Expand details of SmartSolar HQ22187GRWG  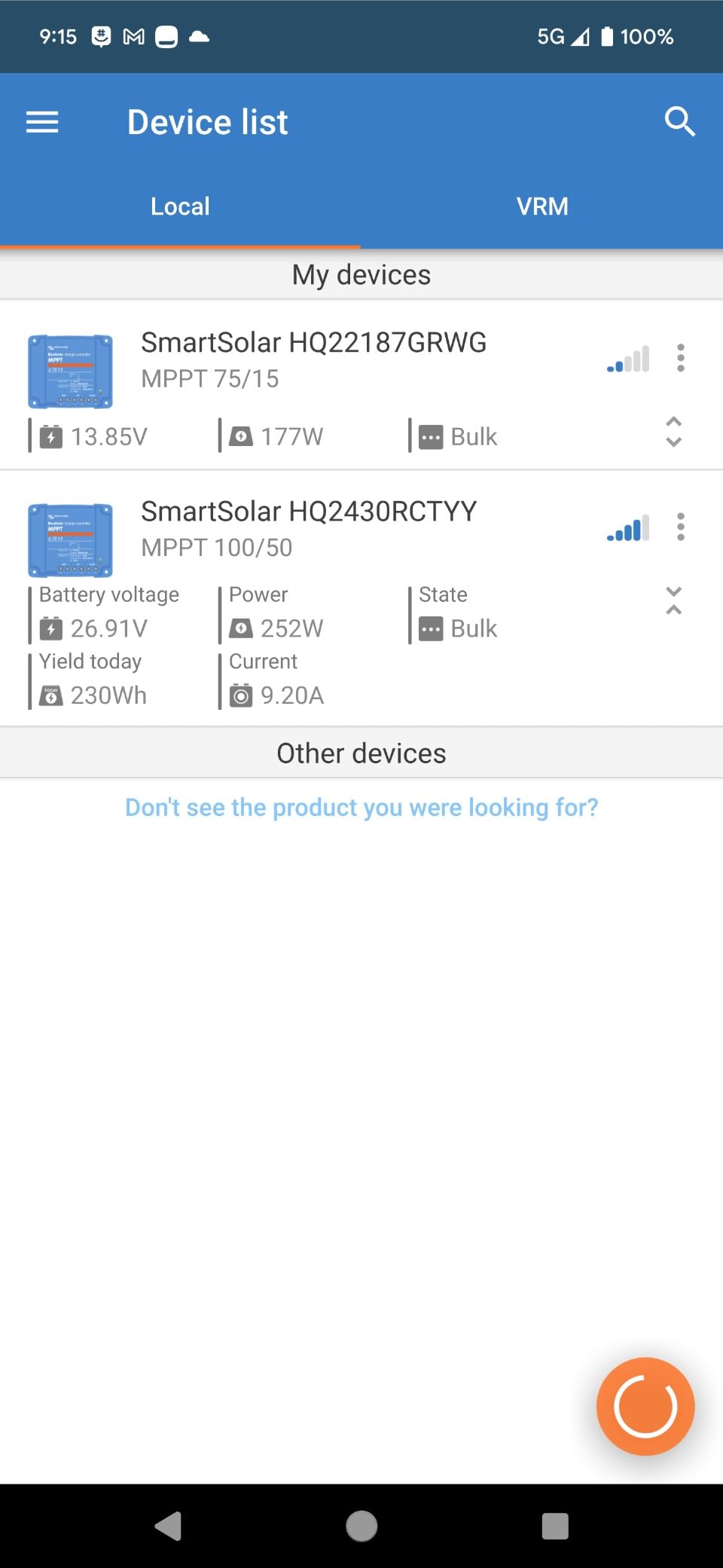673,432
